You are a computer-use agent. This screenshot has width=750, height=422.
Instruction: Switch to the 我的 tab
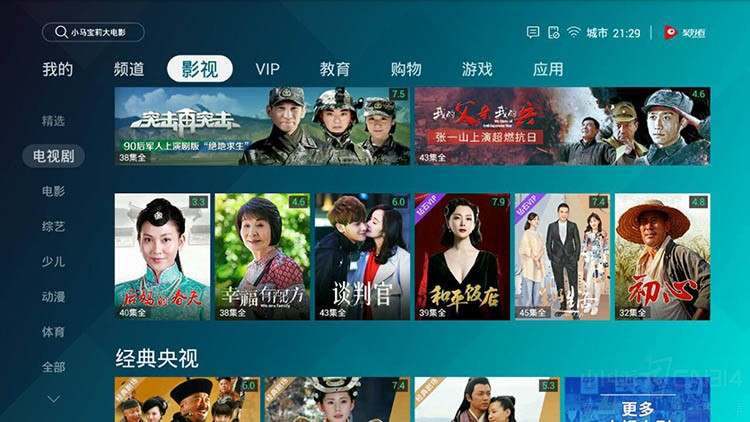57,69
